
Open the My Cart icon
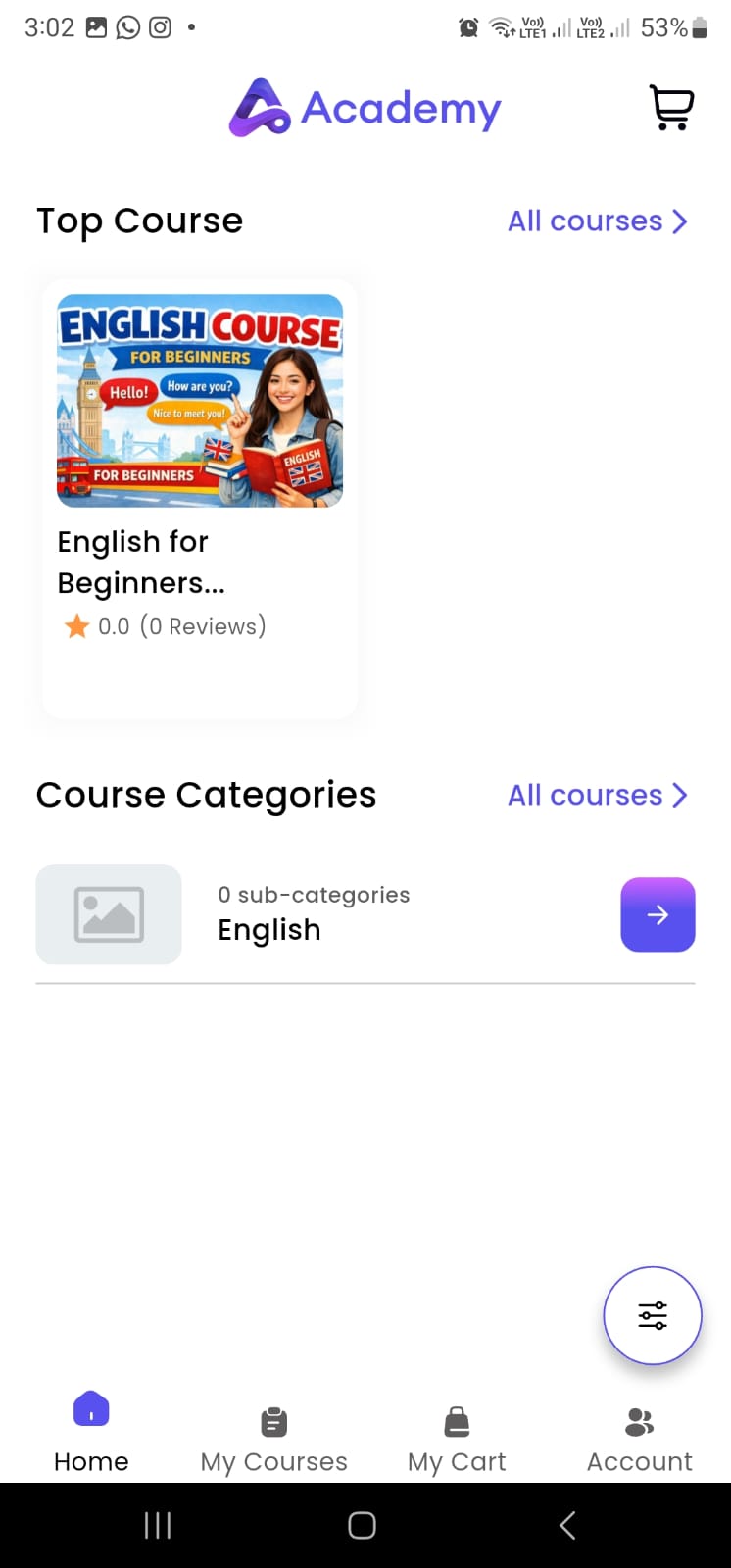click(456, 1421)
